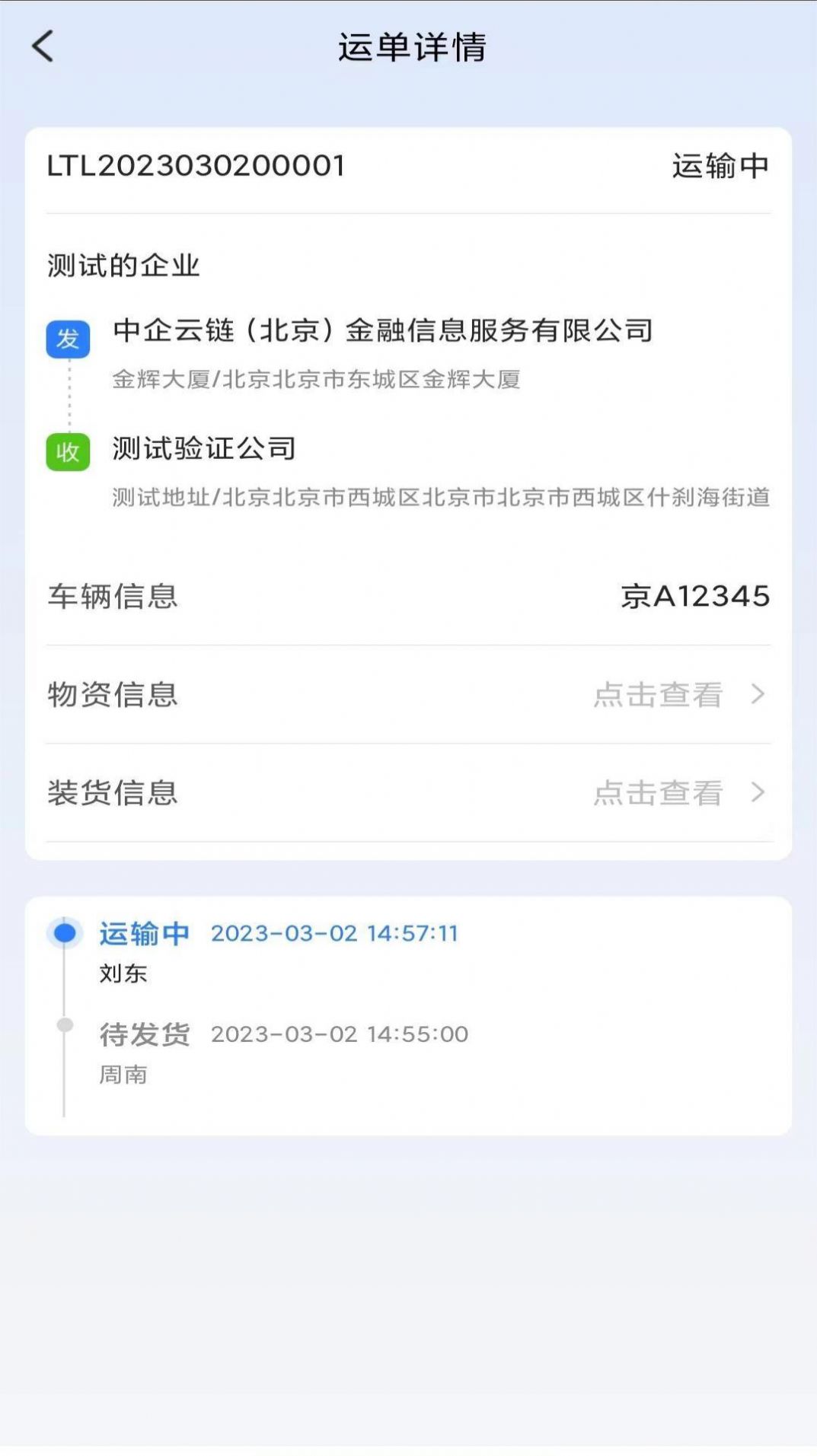Open the 运单详情 title bar
Image resolution: width=817 pixels, height=1456 pixels.
point(408,46)
